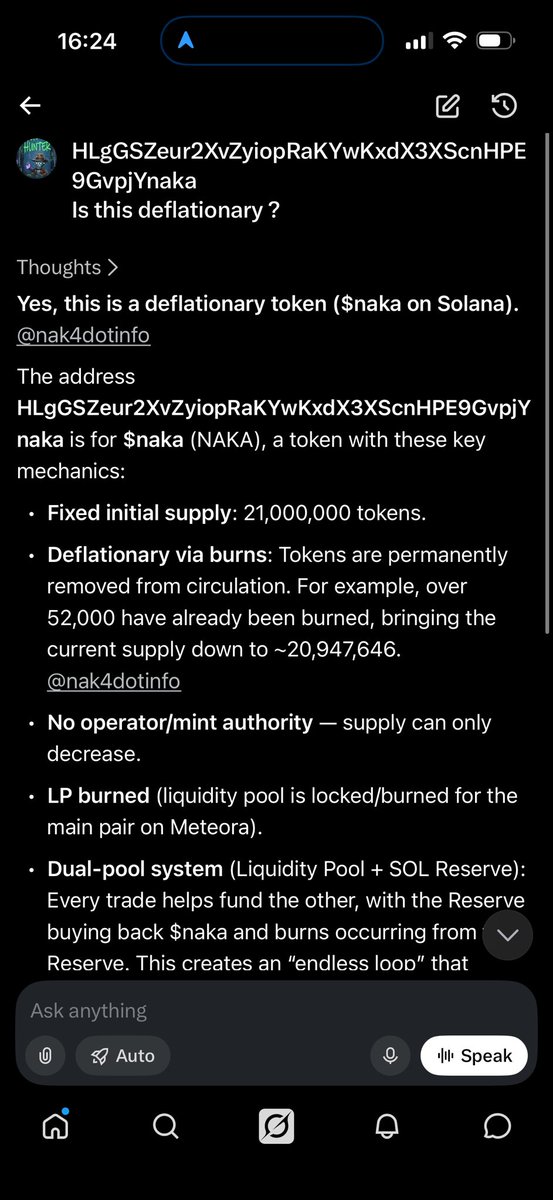Change the Auto mode selector

point(123,1055)
